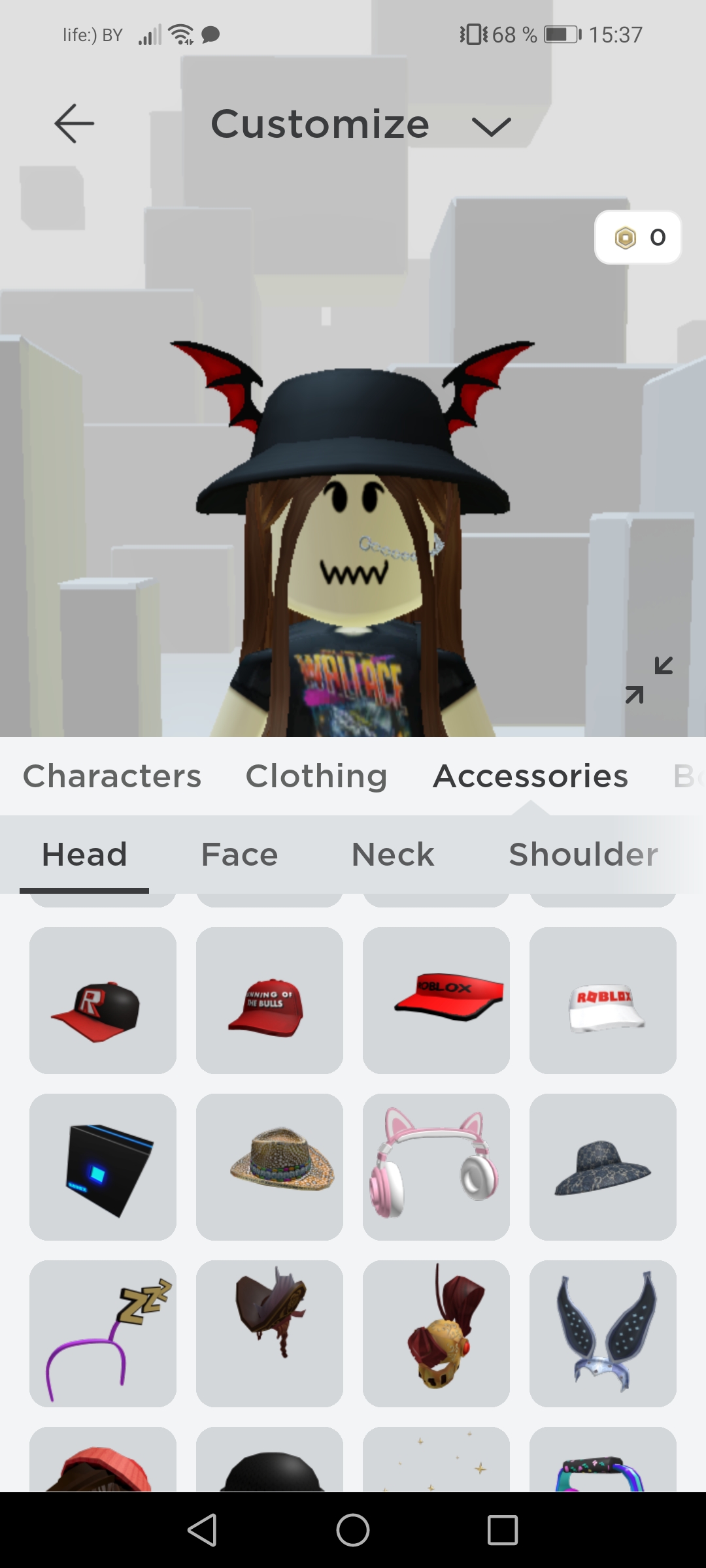Switch to the Clothing tab
The image size is (706, 1568).
click(316, 776)
